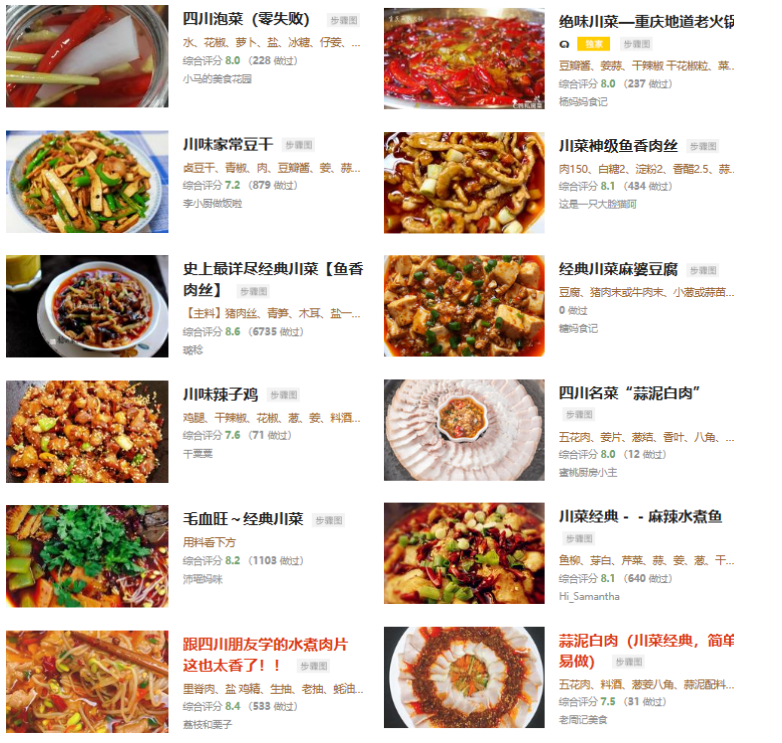The image size is (782, 743).
Task: Visit author 李小厨做饭啦's profile
Action: click(212, 203)
